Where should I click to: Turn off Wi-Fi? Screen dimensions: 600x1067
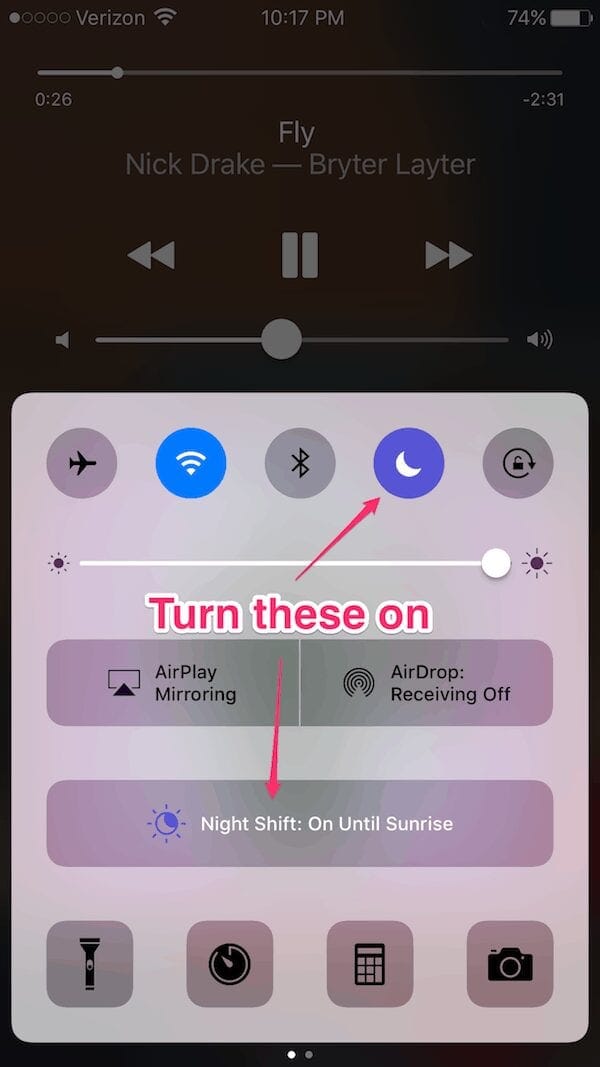coord(191,463)
